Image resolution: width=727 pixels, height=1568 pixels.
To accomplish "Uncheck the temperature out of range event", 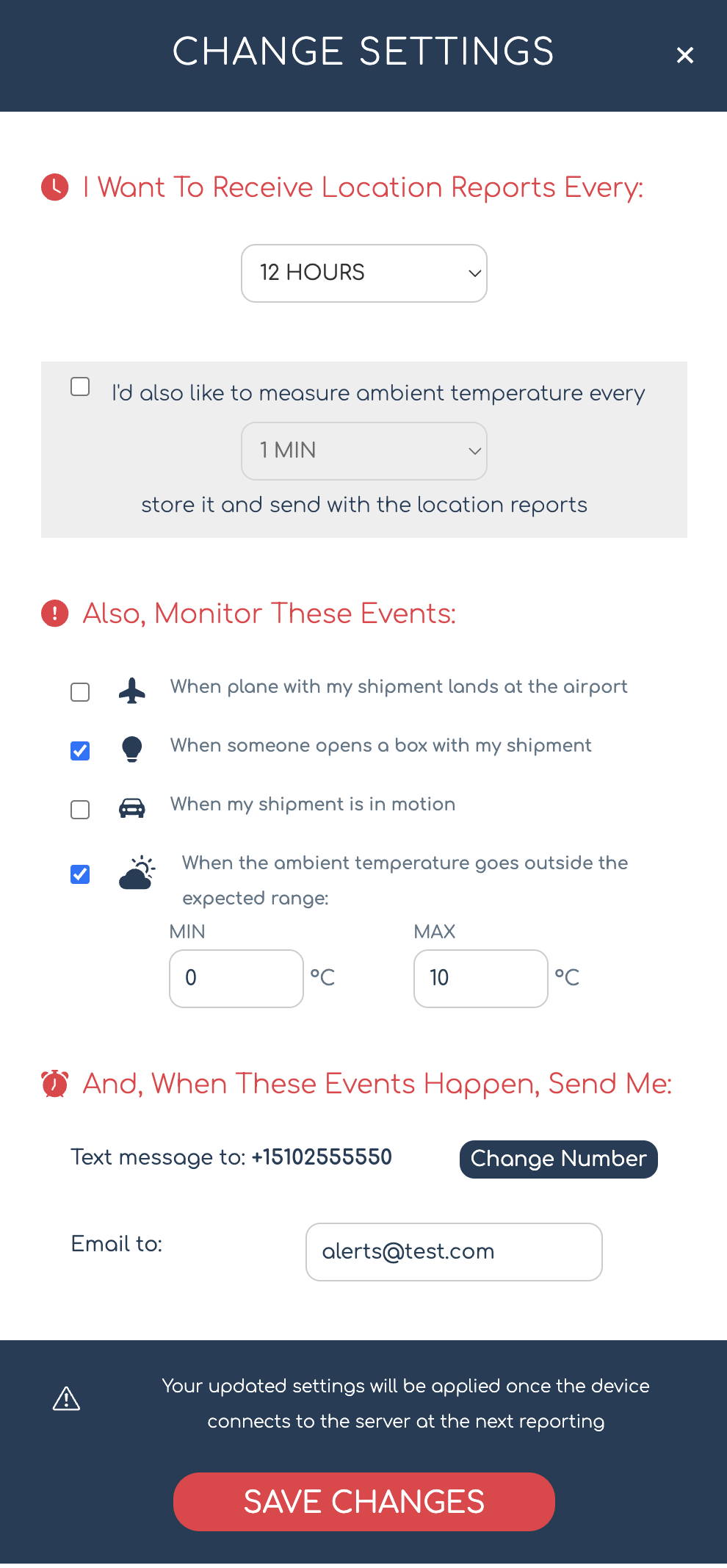I will point(80,874).
